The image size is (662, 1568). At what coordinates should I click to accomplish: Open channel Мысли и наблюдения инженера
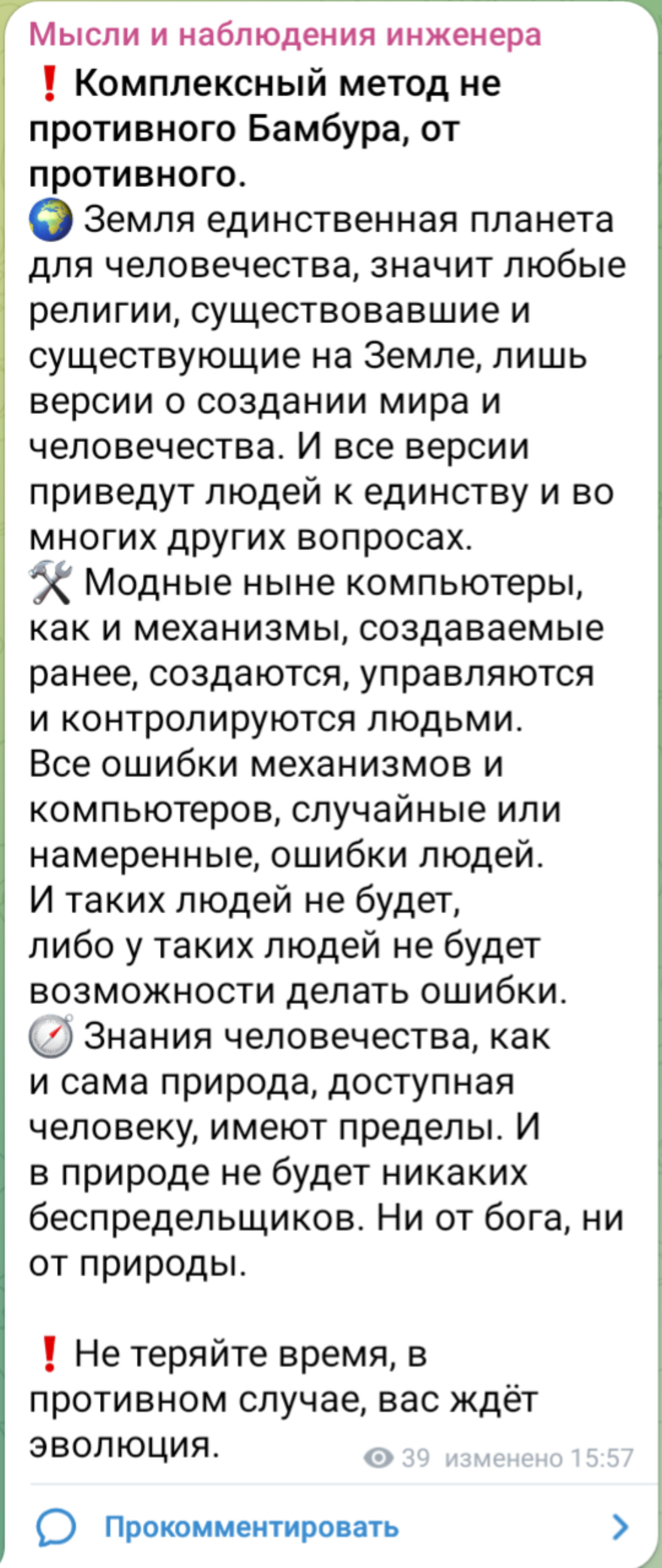(x=285, y=35)
